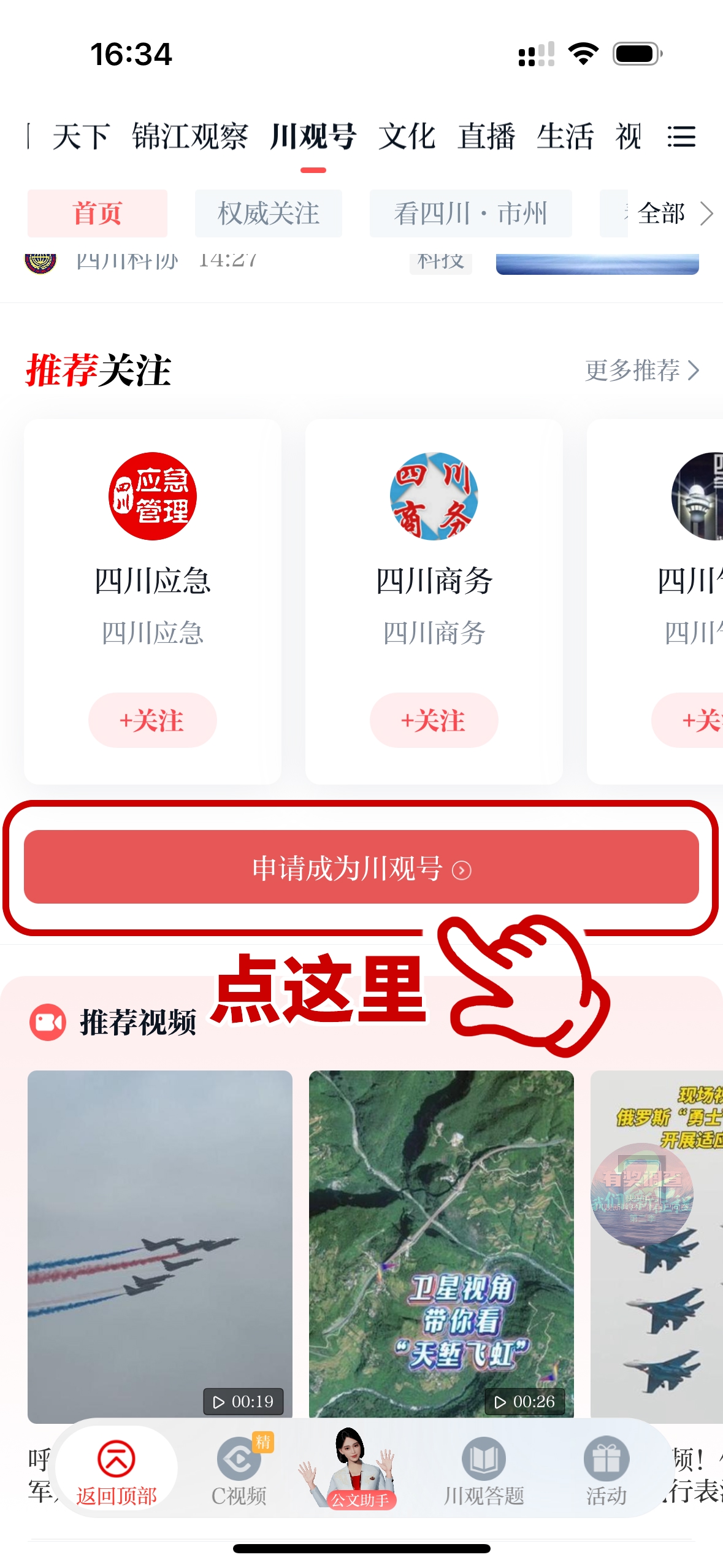
Task: Switch to the 直播 tab
Action: (486, 136)
